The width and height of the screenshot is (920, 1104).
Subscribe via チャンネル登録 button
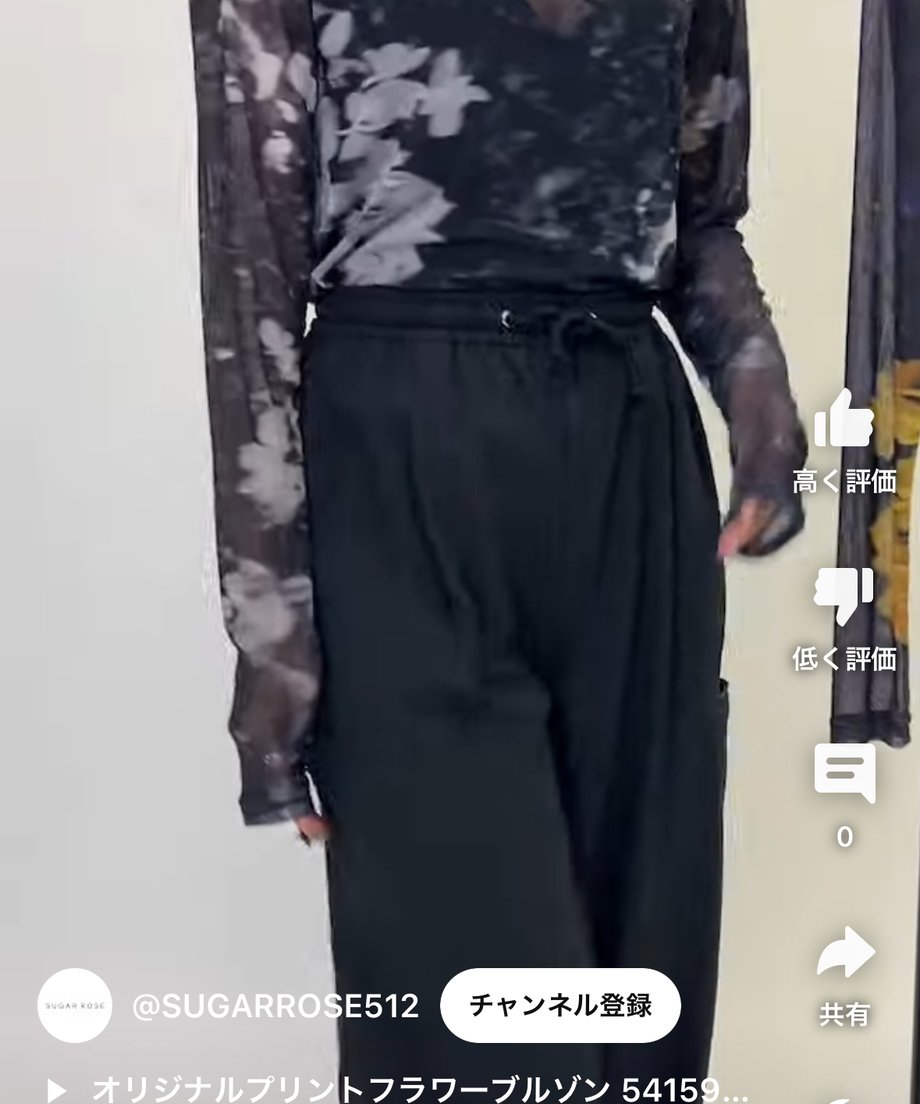click(x=560, y=1005)
